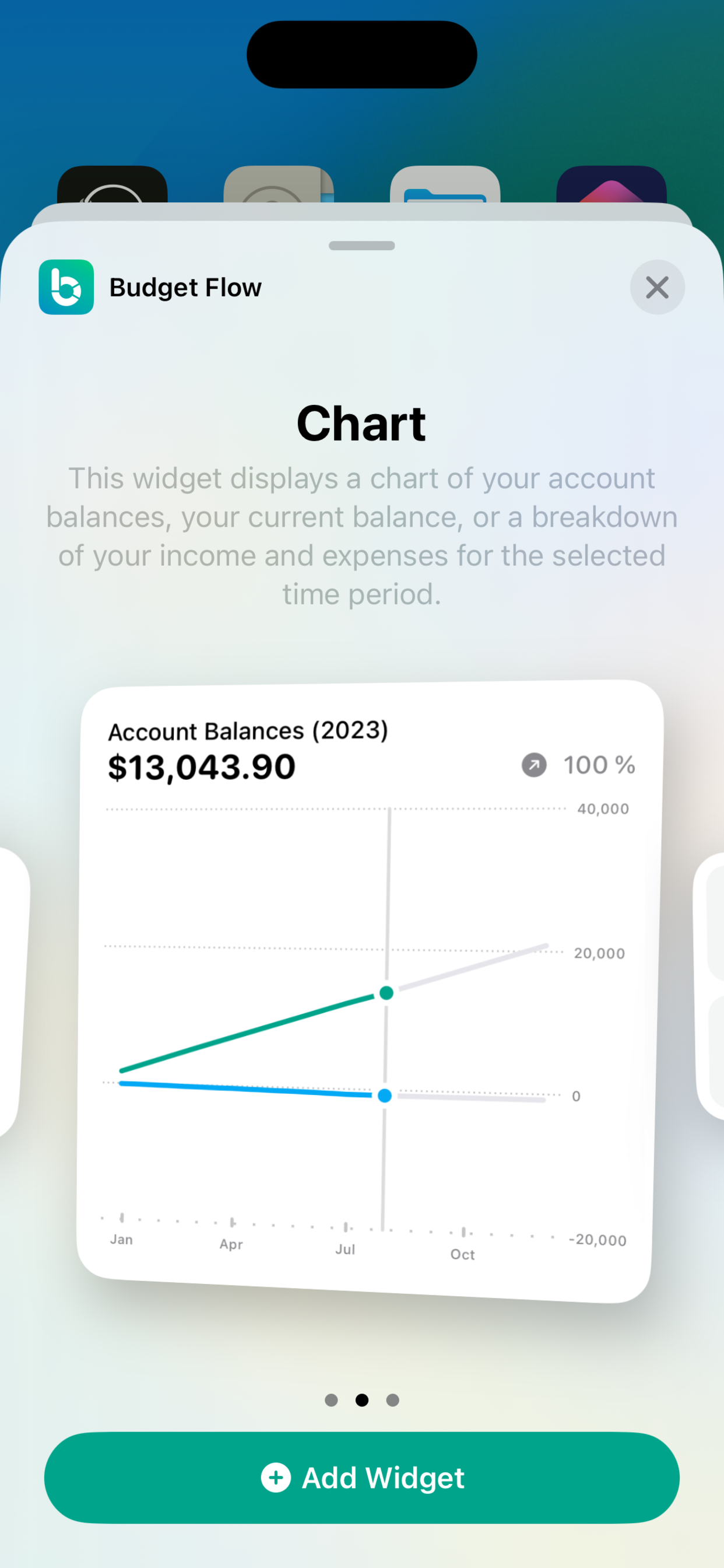Tap the Add Widget button
This screenshot has height=1568, width=724.
point(362,1478)
